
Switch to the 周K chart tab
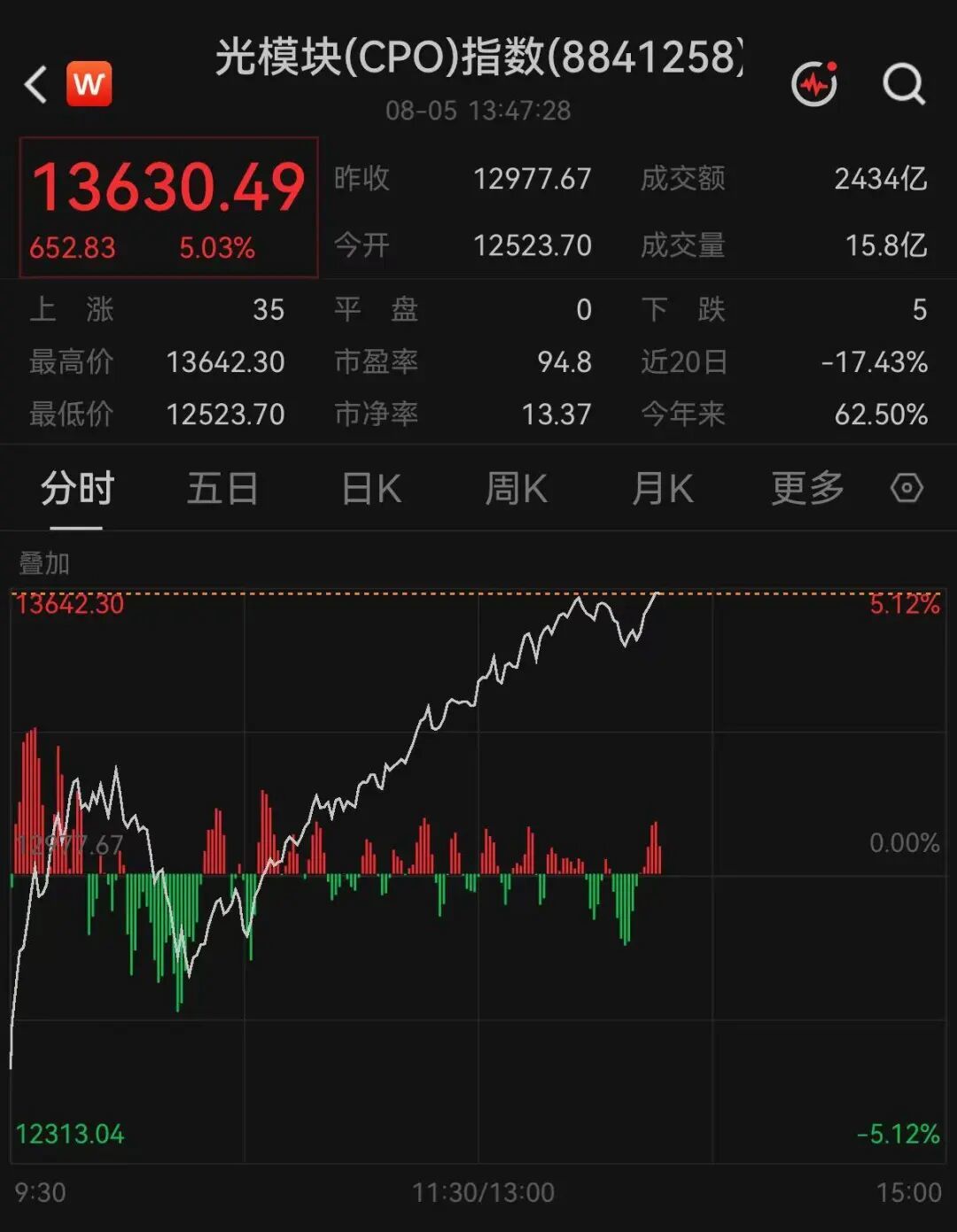pyautogui.click(x=517, y=489)
